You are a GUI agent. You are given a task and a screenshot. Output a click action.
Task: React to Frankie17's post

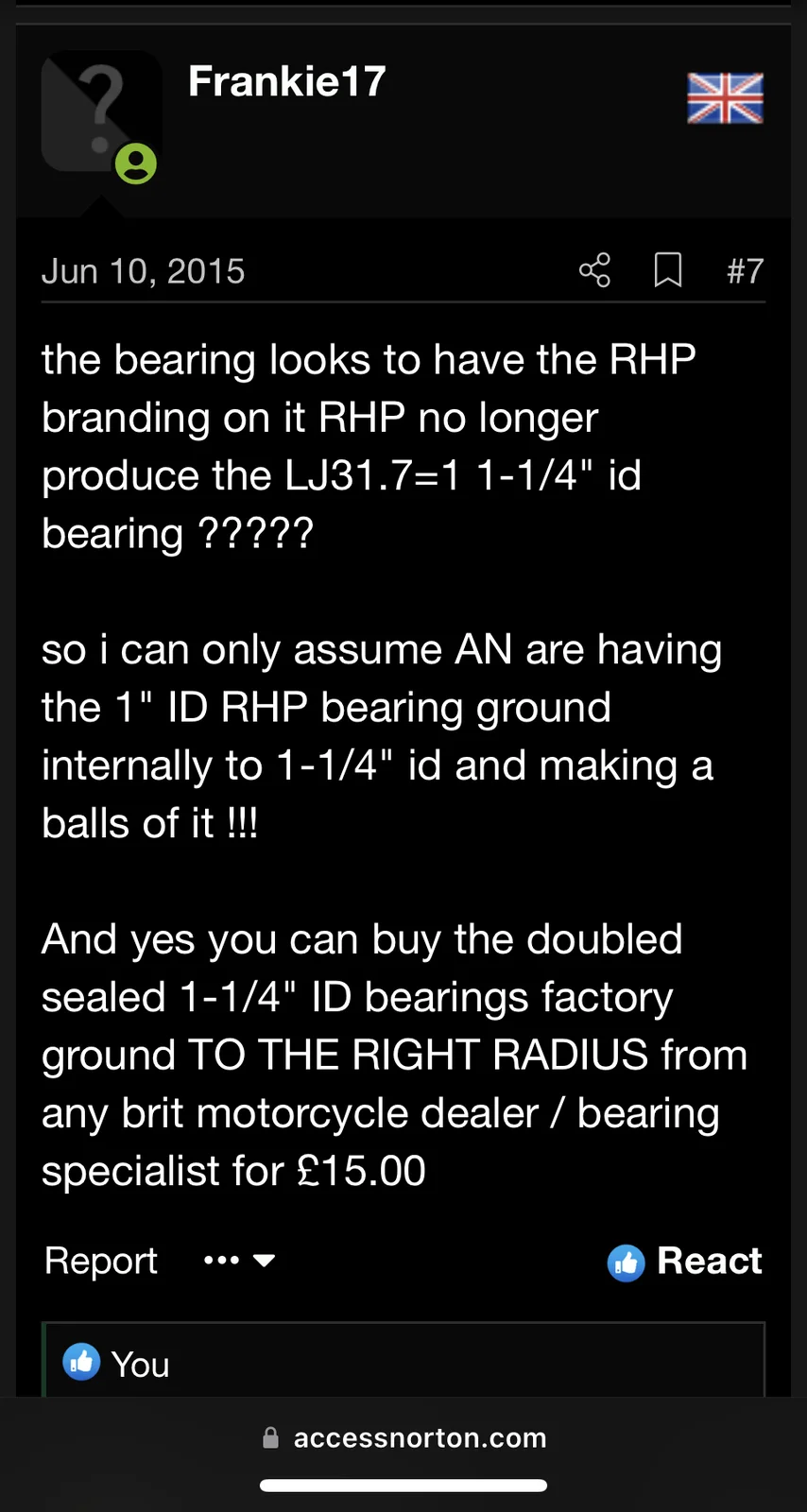685,1261
